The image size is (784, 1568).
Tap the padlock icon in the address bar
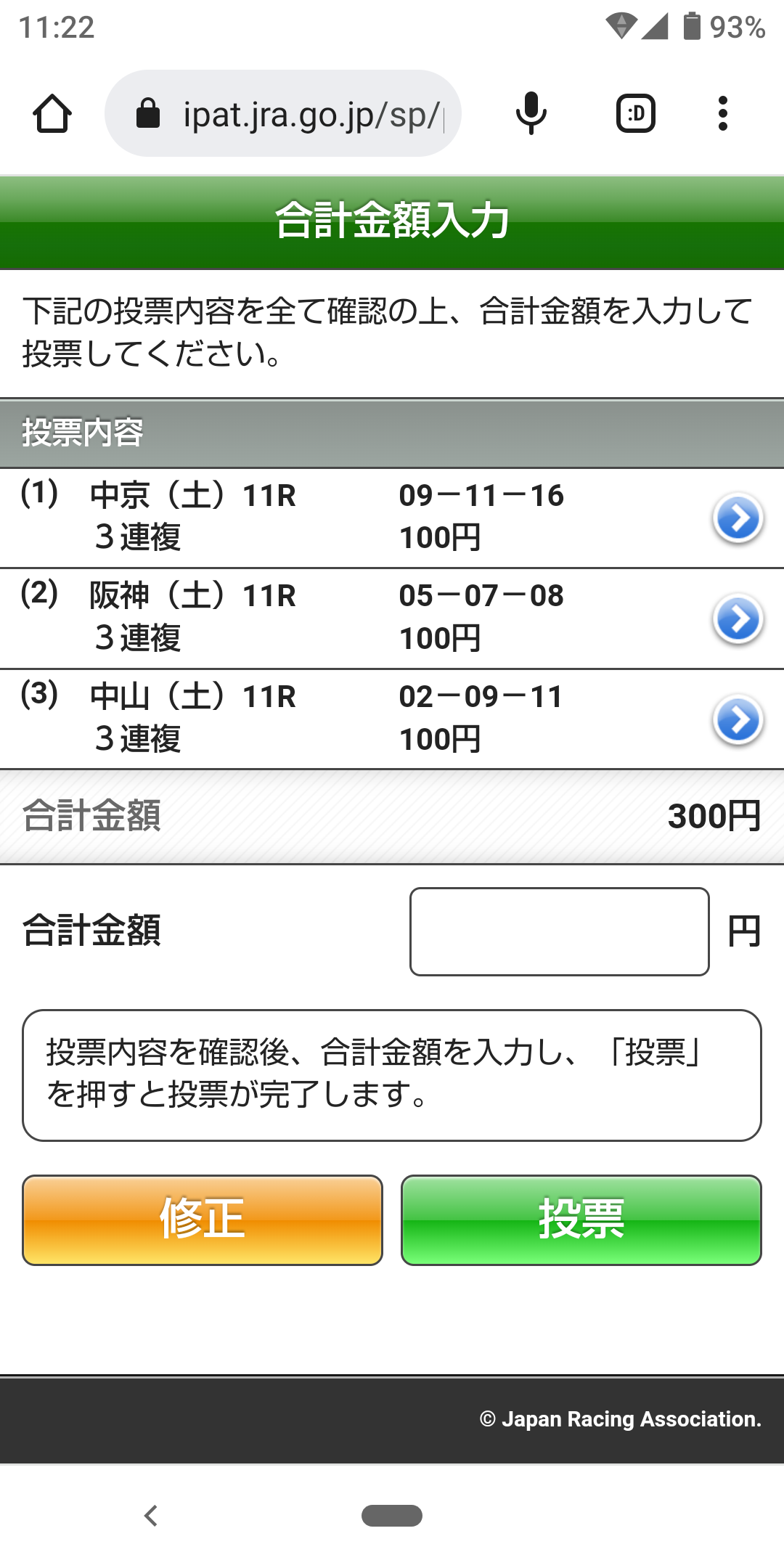click(x=149, y=113)
